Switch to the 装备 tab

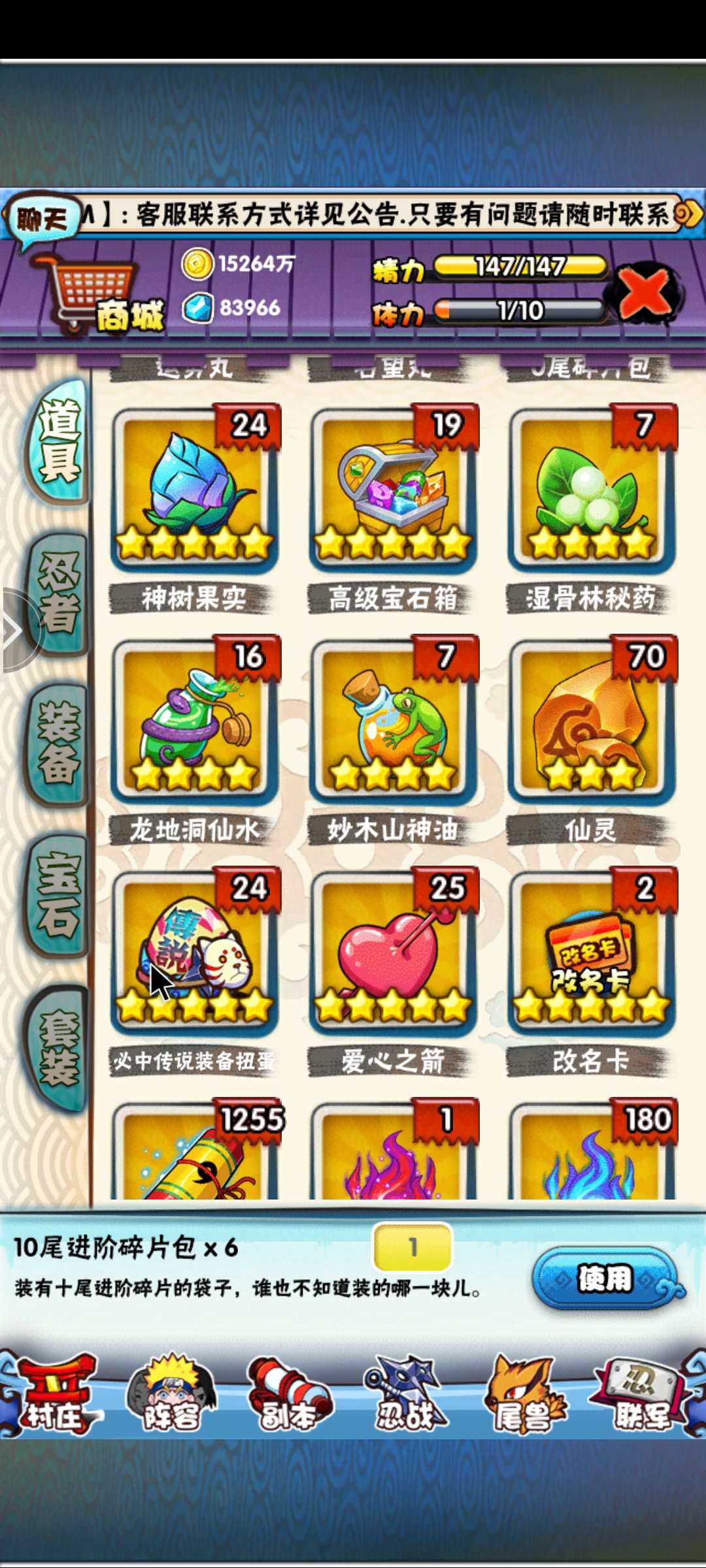point(59,743)
